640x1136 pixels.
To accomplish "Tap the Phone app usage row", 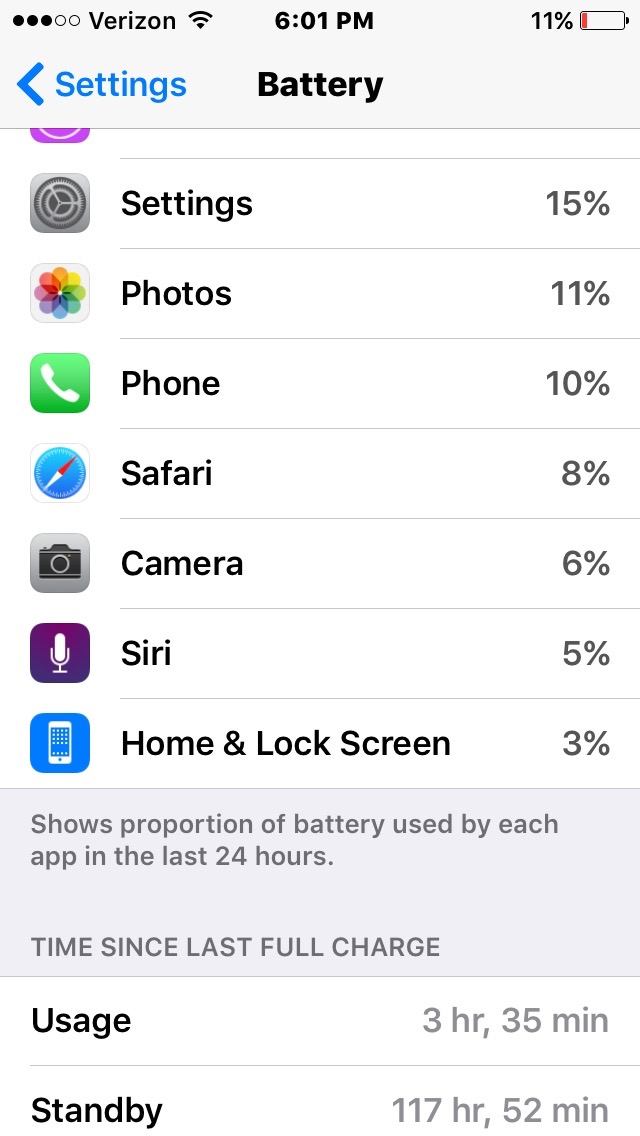I will 320,384.
